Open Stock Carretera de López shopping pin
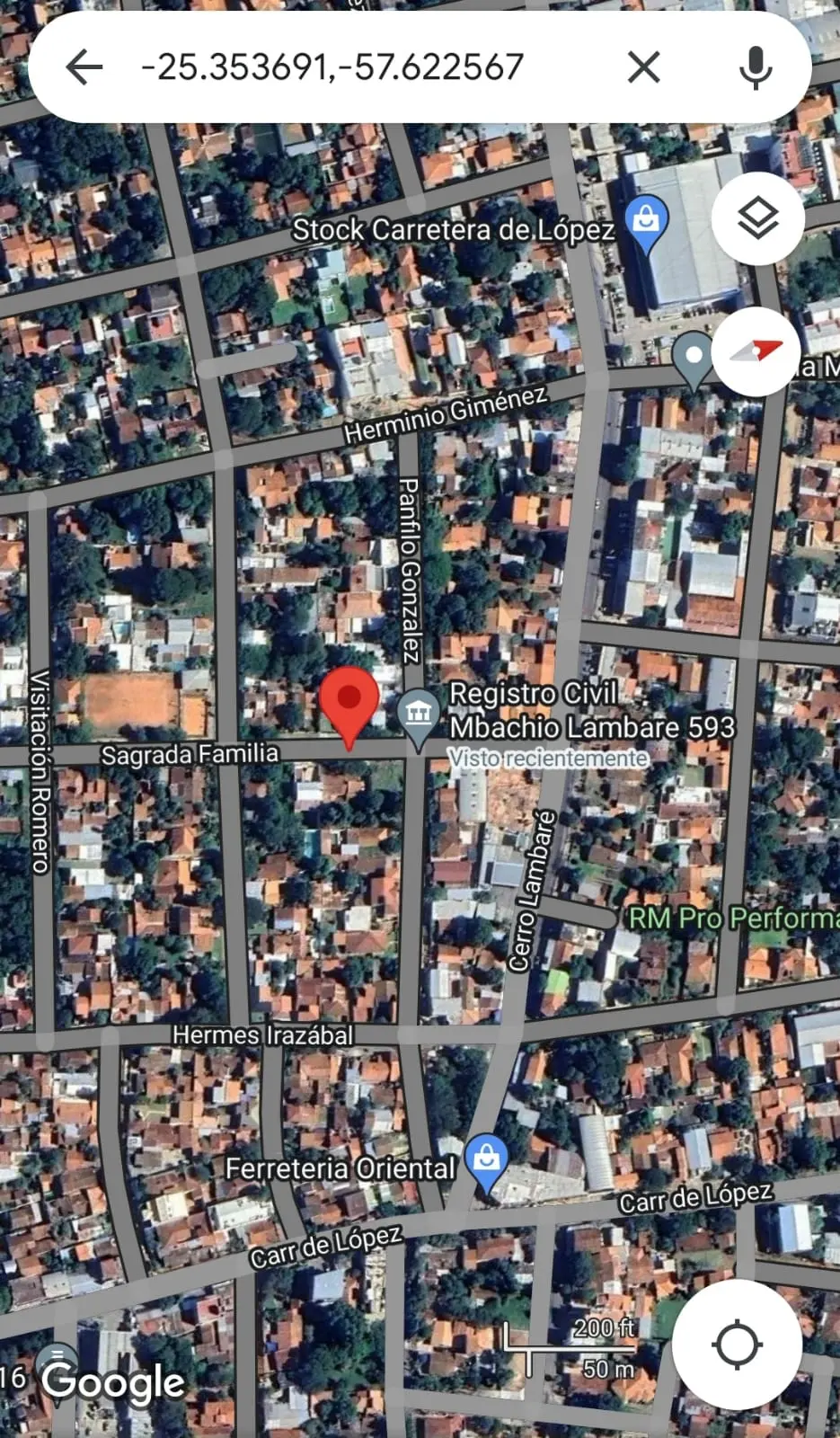This screenshot has height=1438, width=840. click(646, 223)
